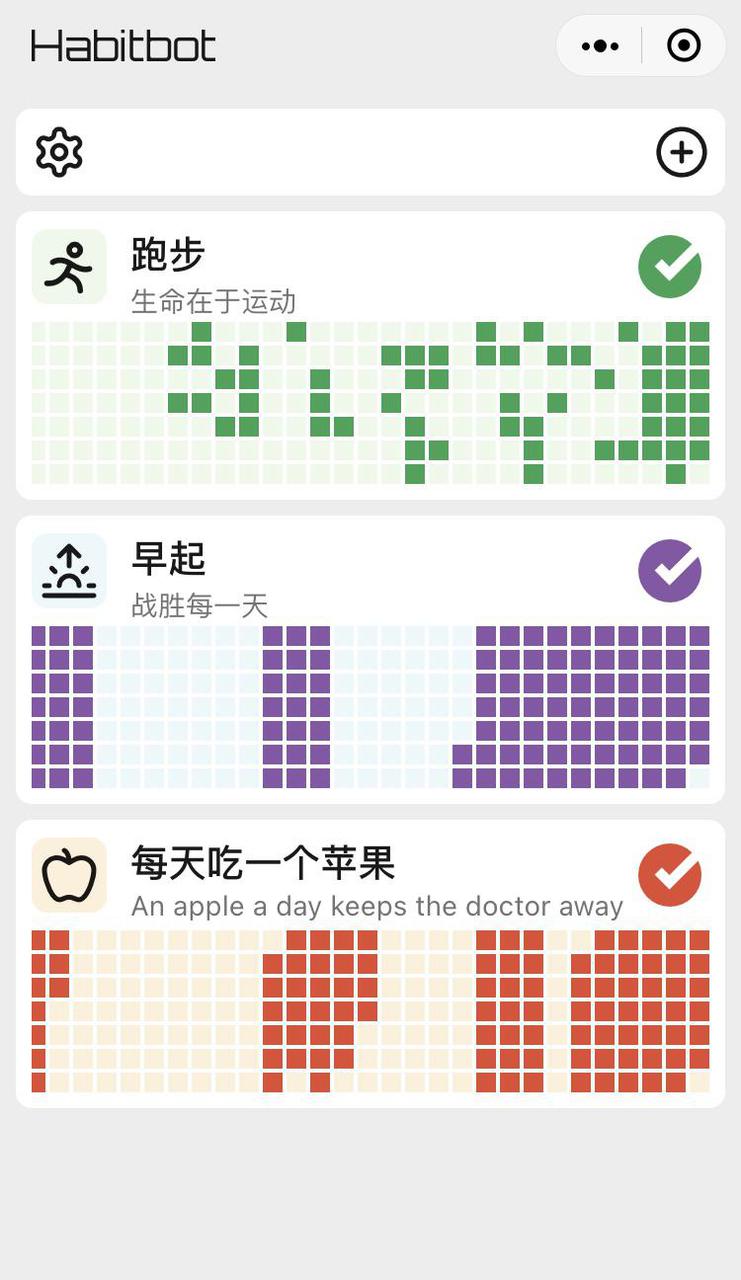Open the 每天吃一个苹果 habit card
This screenshot has width=741, height=1280.
[262, 864]
